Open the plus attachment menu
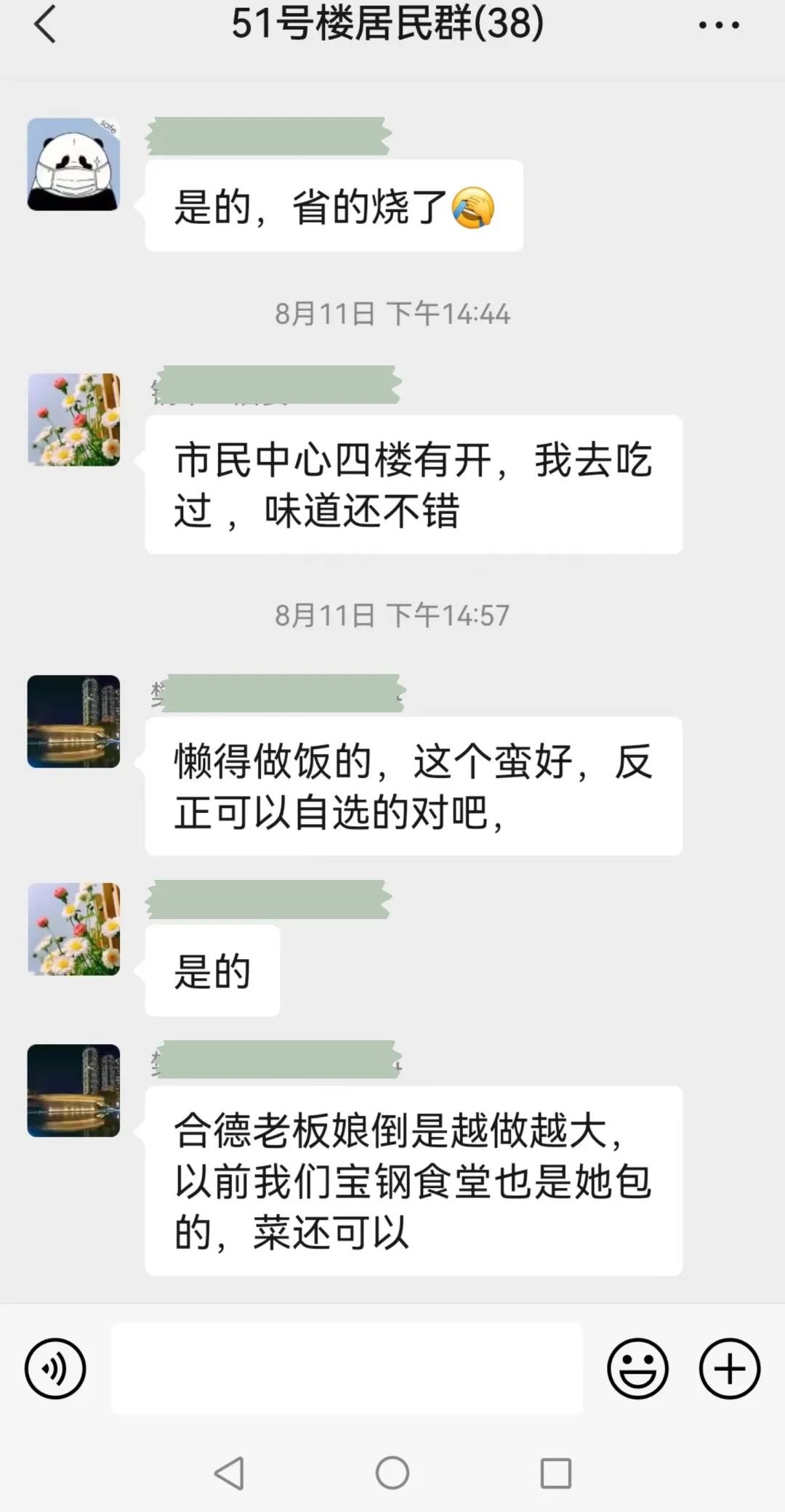Viewport: 785px width, 1512px height. coord(729,1368)
